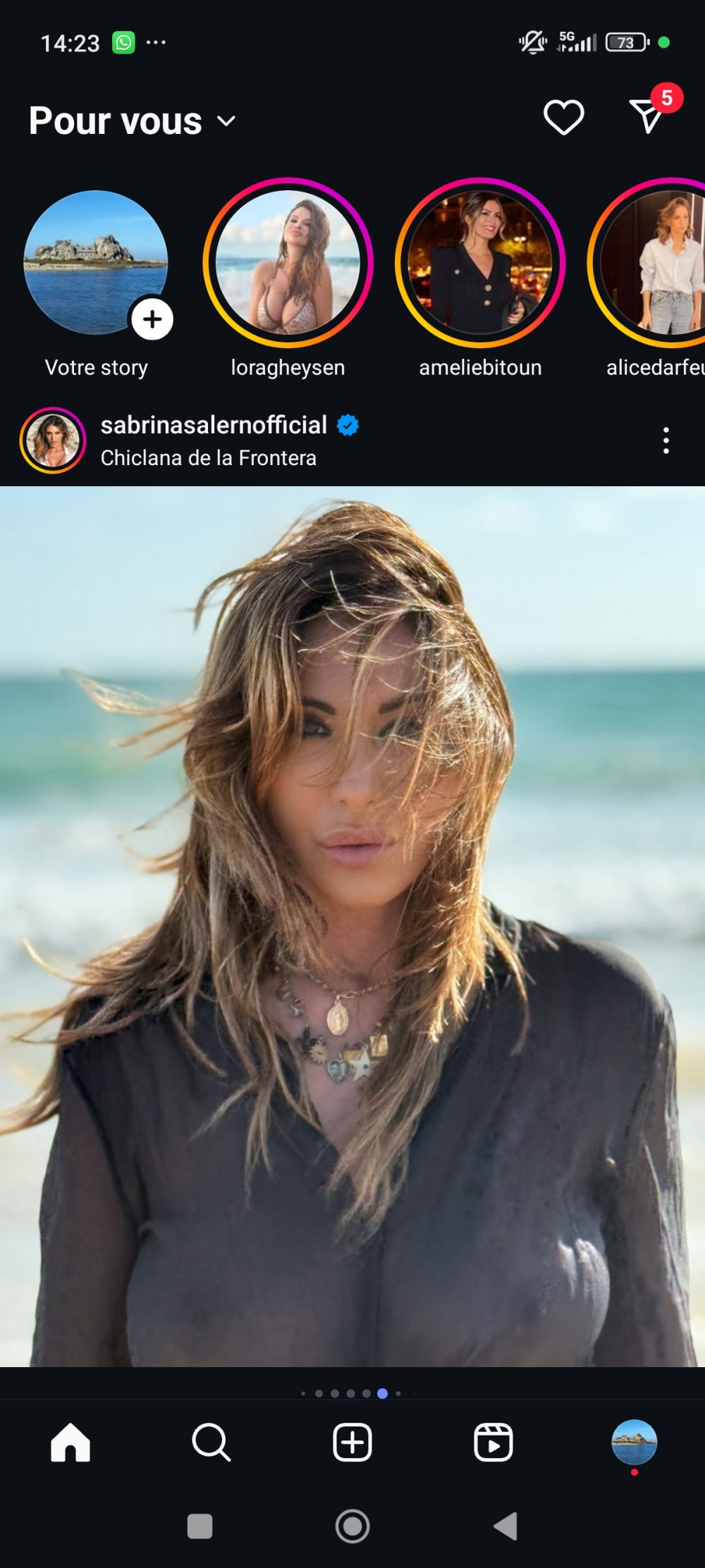Tap the system back button

pyautogui.click(x=505, y=1526)
